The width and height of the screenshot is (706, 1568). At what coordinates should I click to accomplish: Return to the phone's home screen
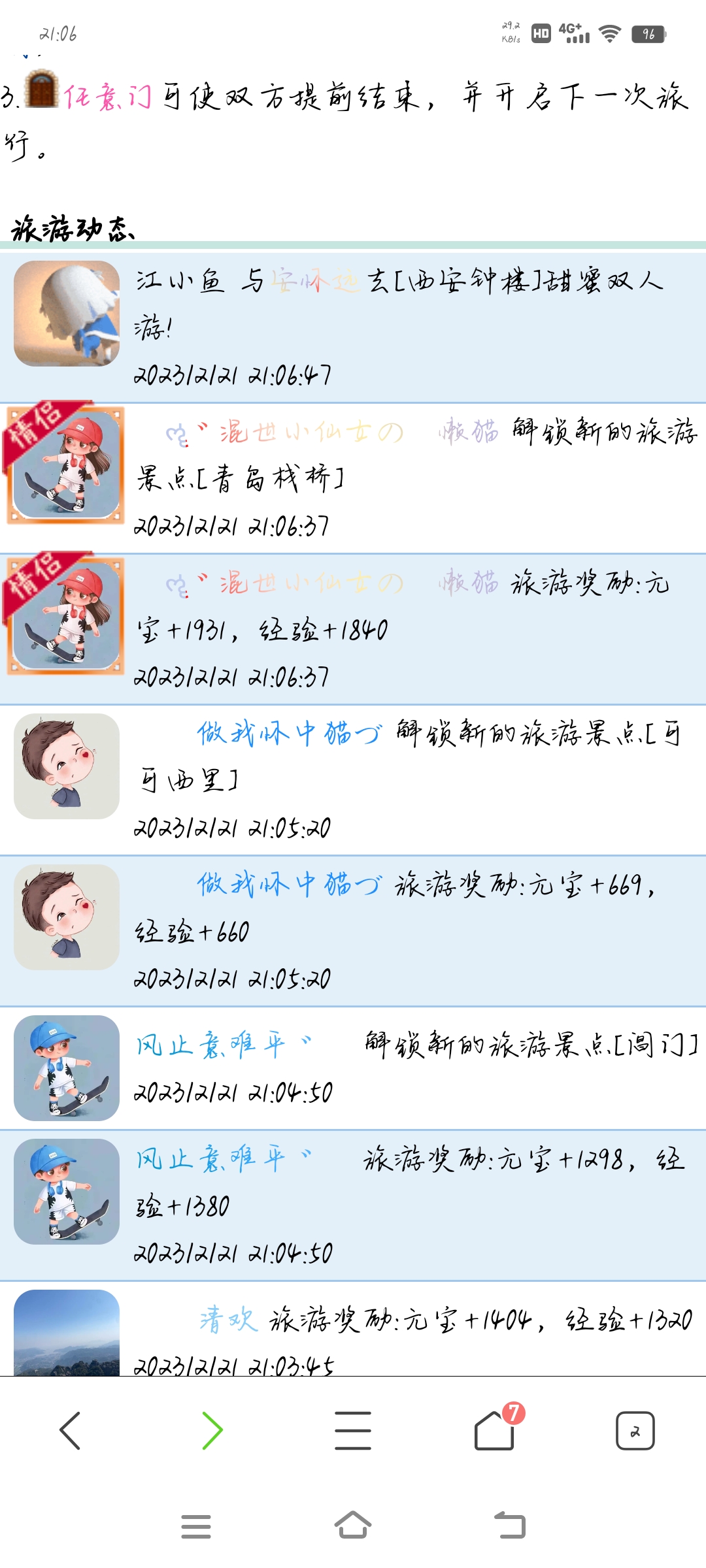(x=353, y=1526)
